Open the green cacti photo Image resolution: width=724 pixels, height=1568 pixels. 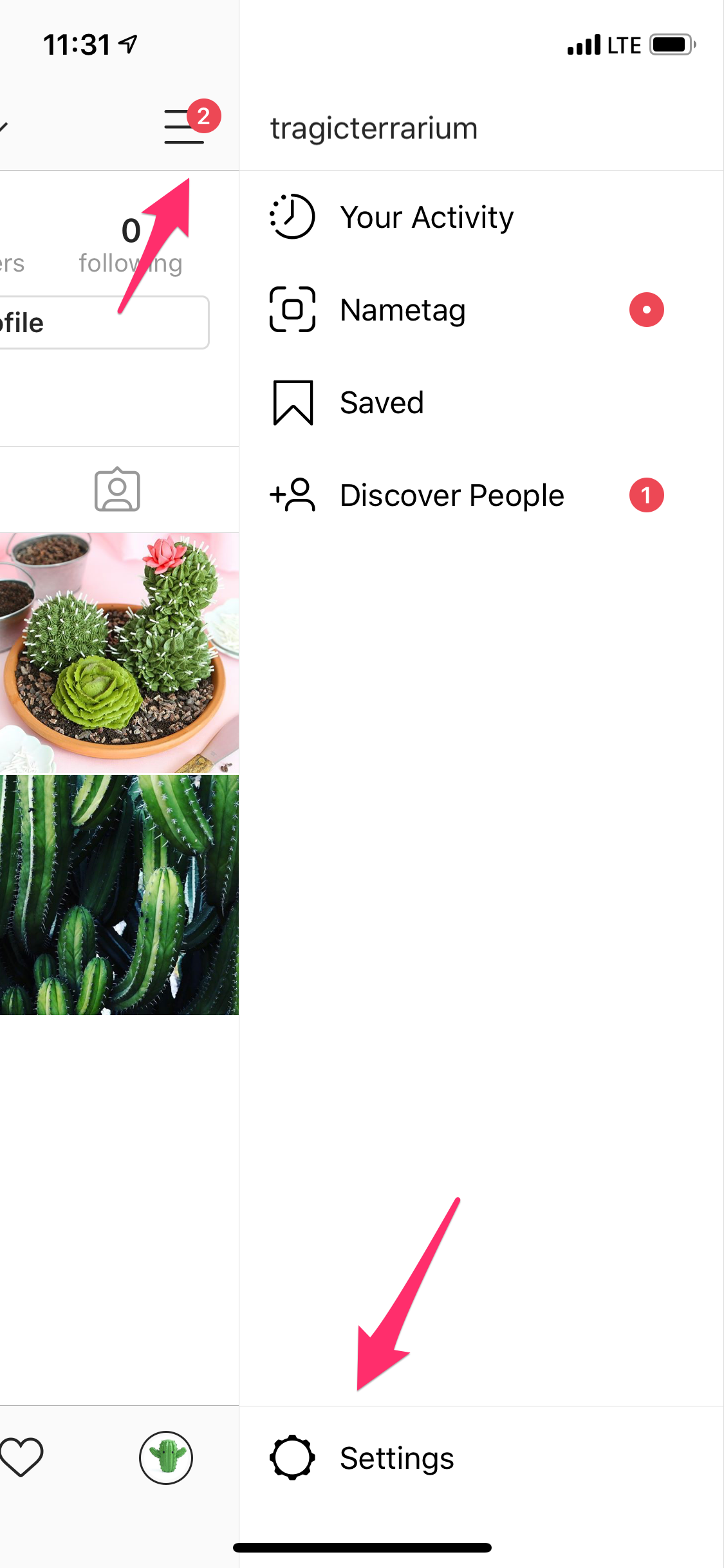[119, 895]
